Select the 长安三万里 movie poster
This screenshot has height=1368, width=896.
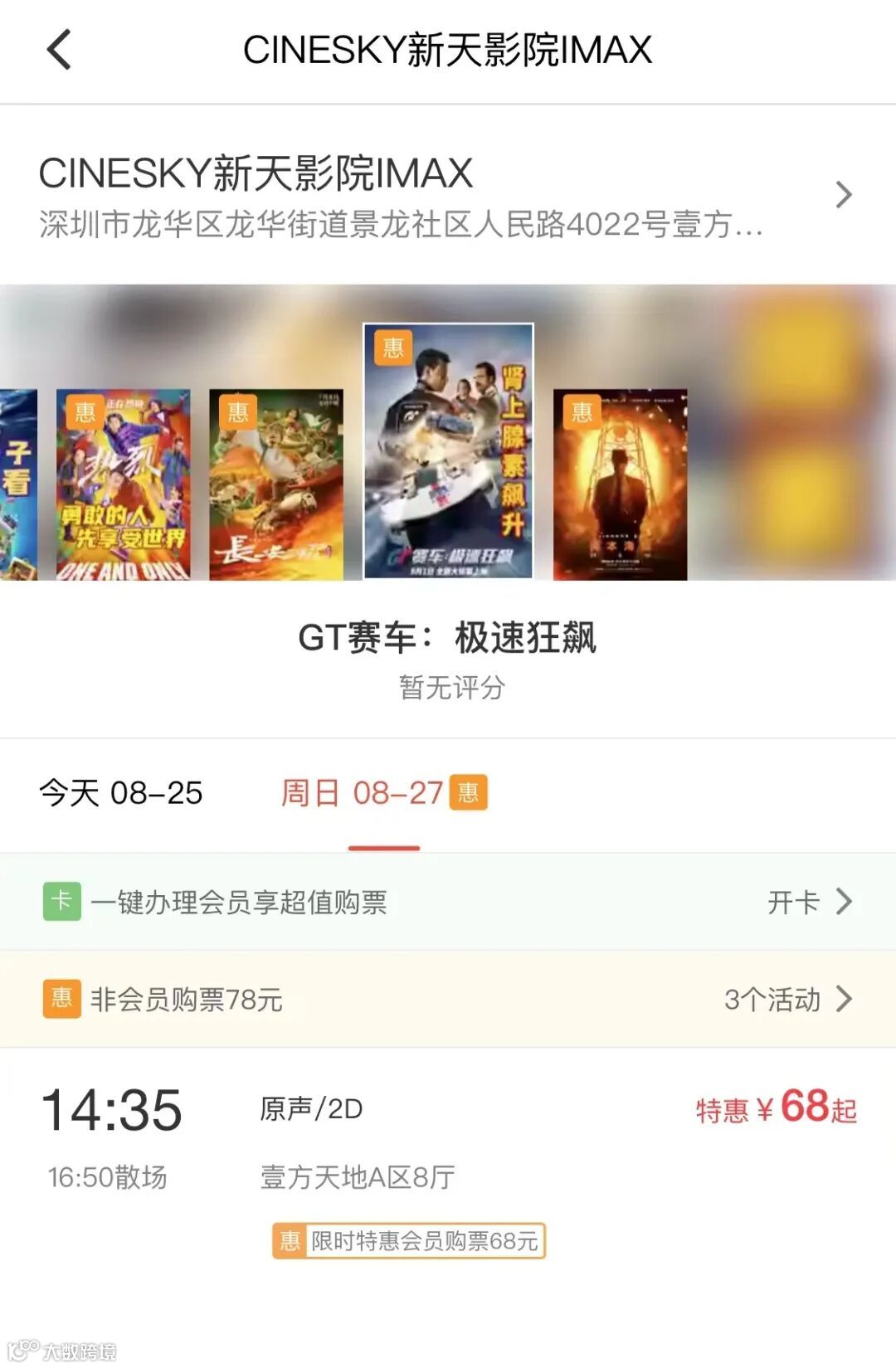275,484
